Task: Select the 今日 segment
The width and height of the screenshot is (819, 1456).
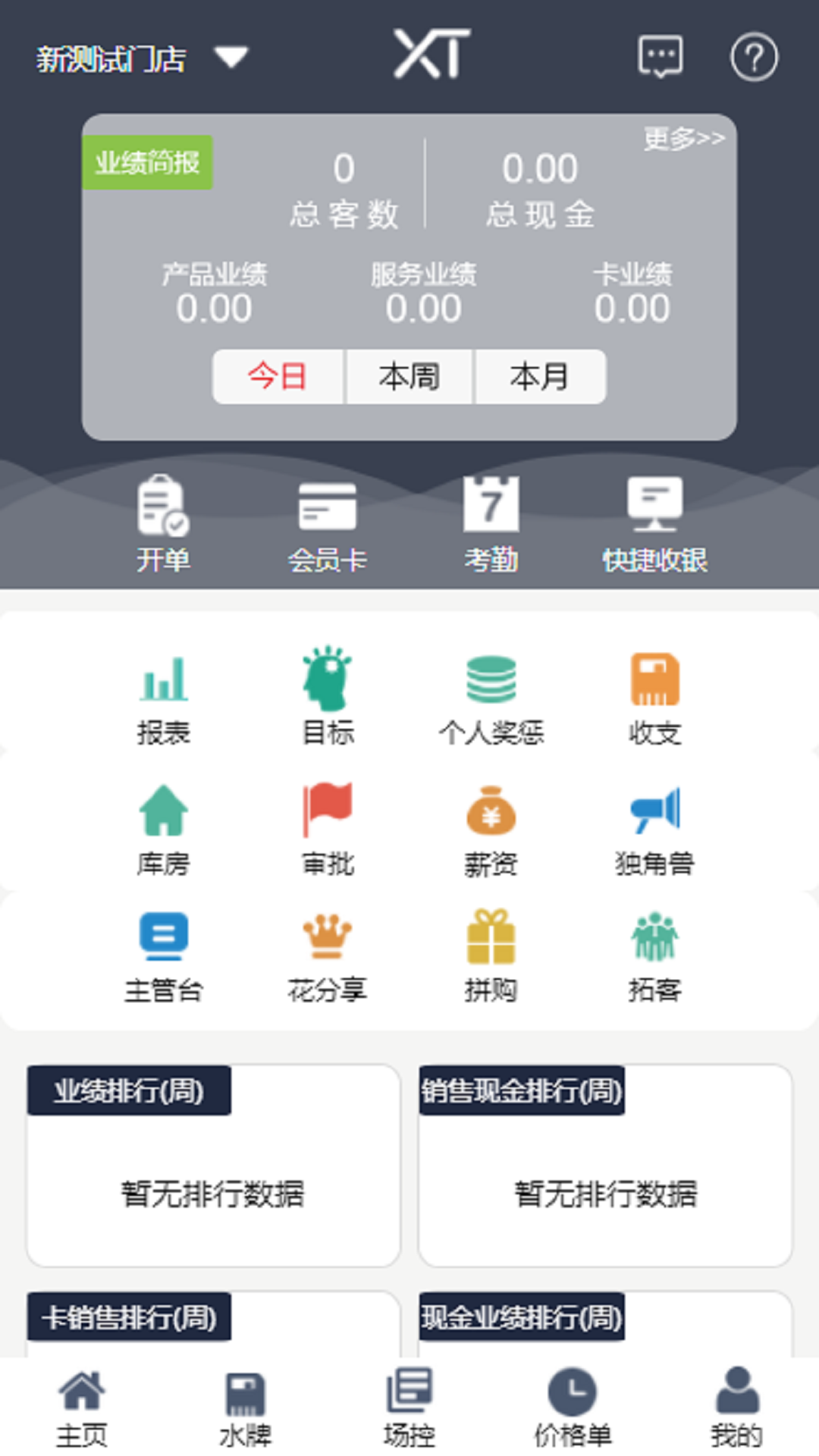Action: pos(278,376)
